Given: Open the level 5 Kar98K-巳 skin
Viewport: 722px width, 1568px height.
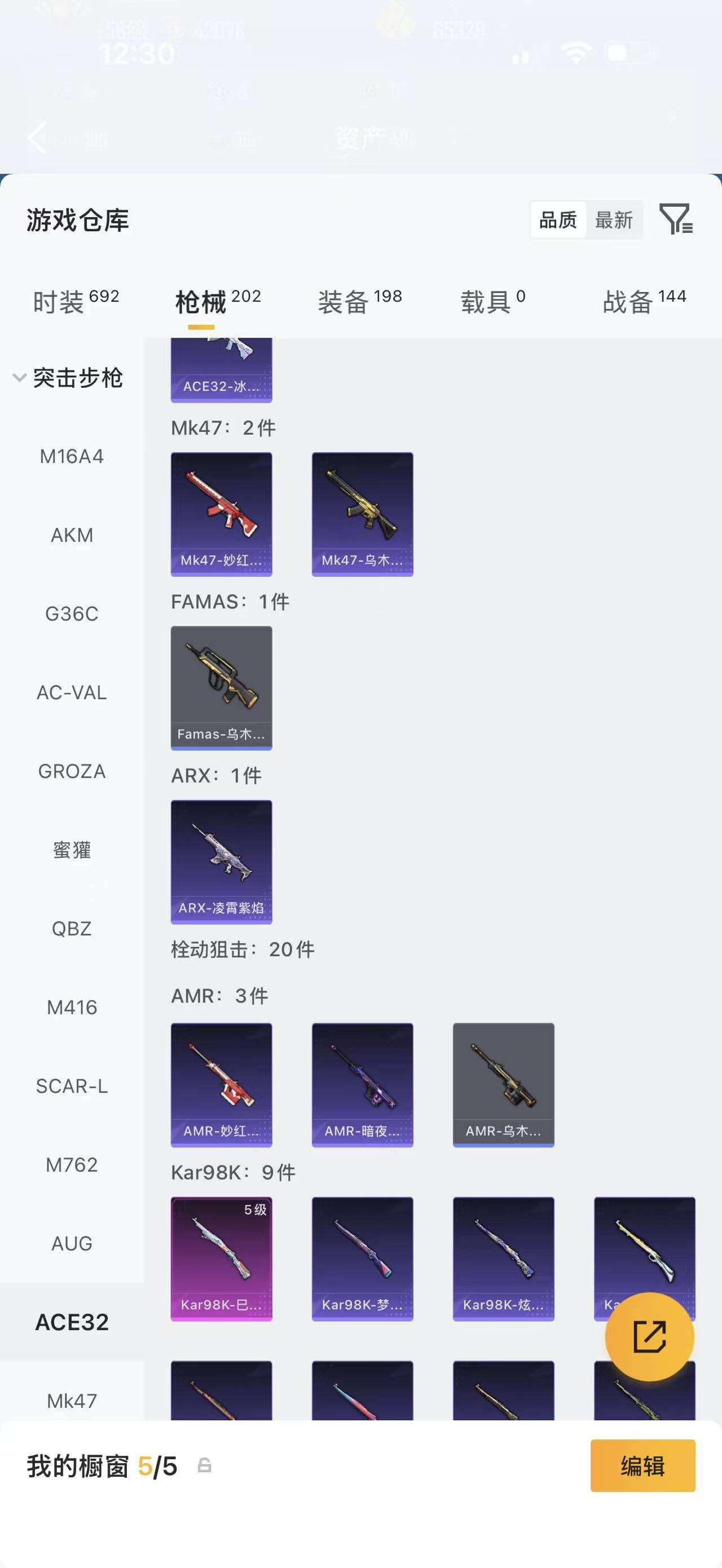Looking at the screenshot, I should (x=221, y=1258).
